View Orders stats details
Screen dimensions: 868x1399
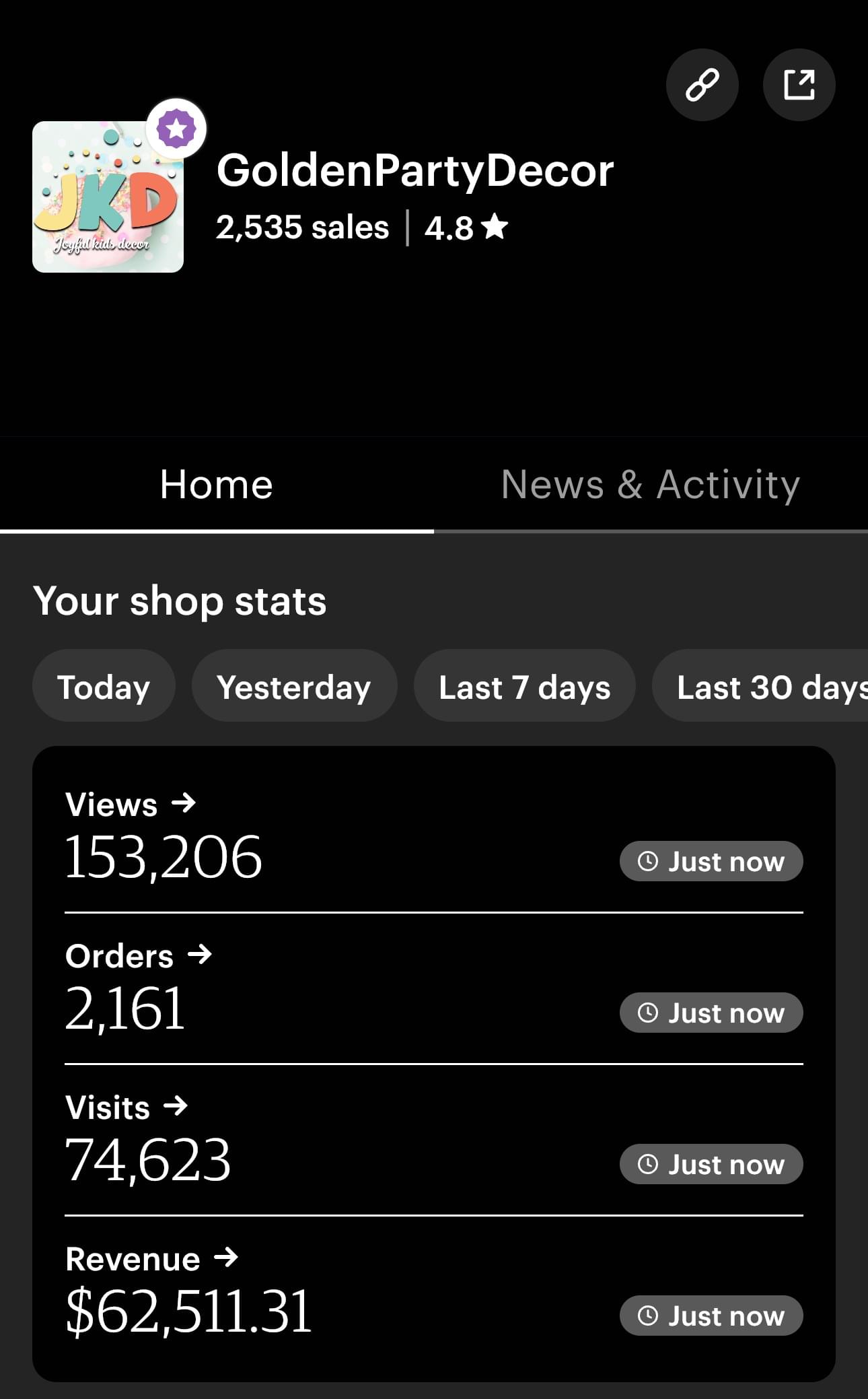(x=139, y=955)
